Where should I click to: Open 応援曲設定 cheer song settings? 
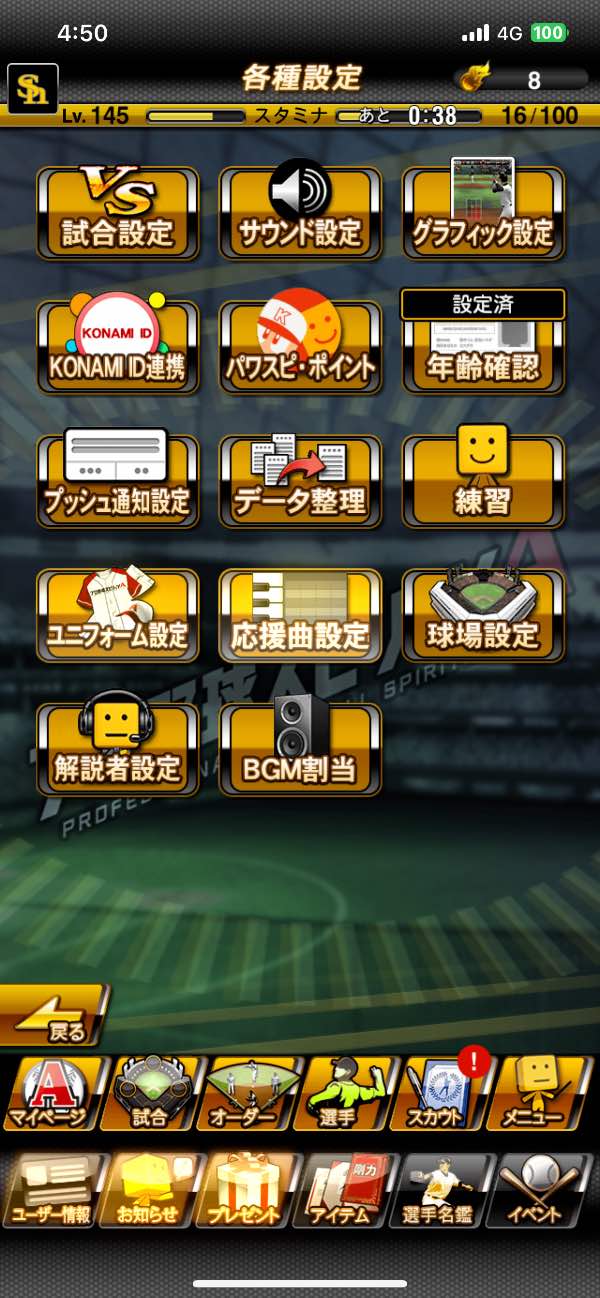click(x=300, y=615)
